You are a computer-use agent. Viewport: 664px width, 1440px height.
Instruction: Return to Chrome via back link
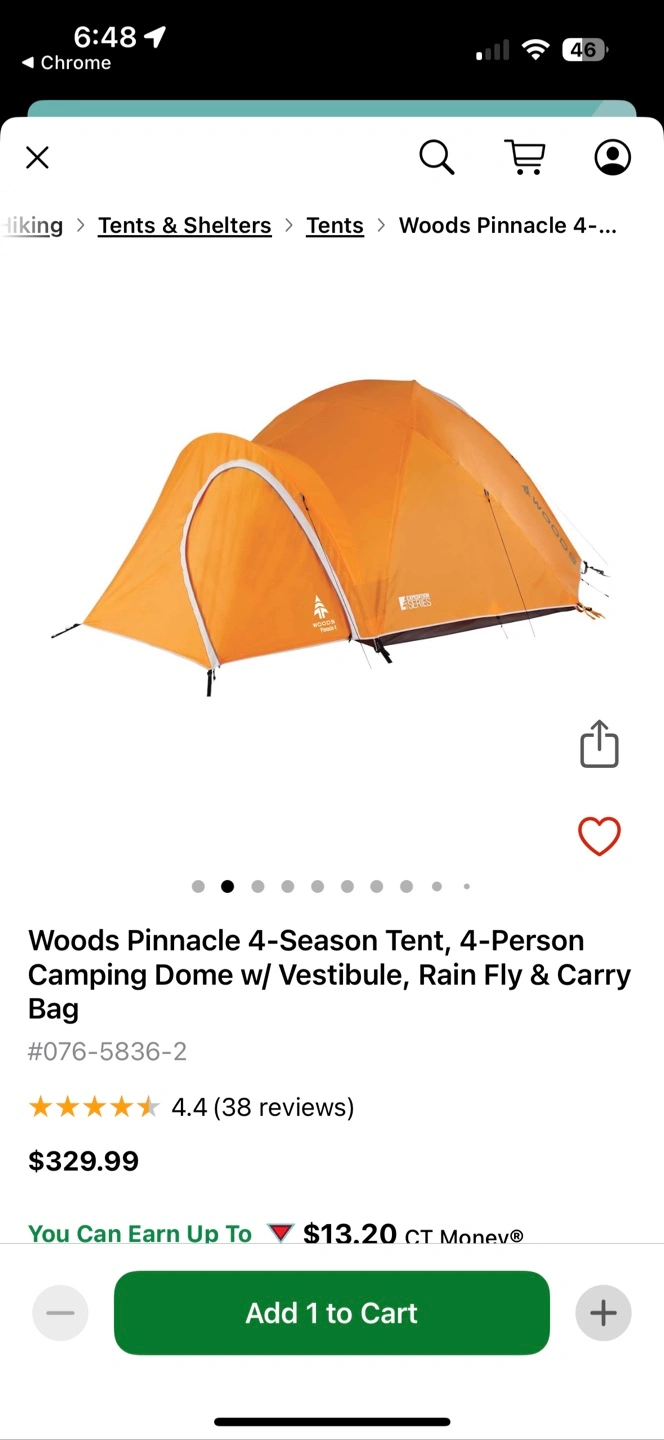pos(66,63)
